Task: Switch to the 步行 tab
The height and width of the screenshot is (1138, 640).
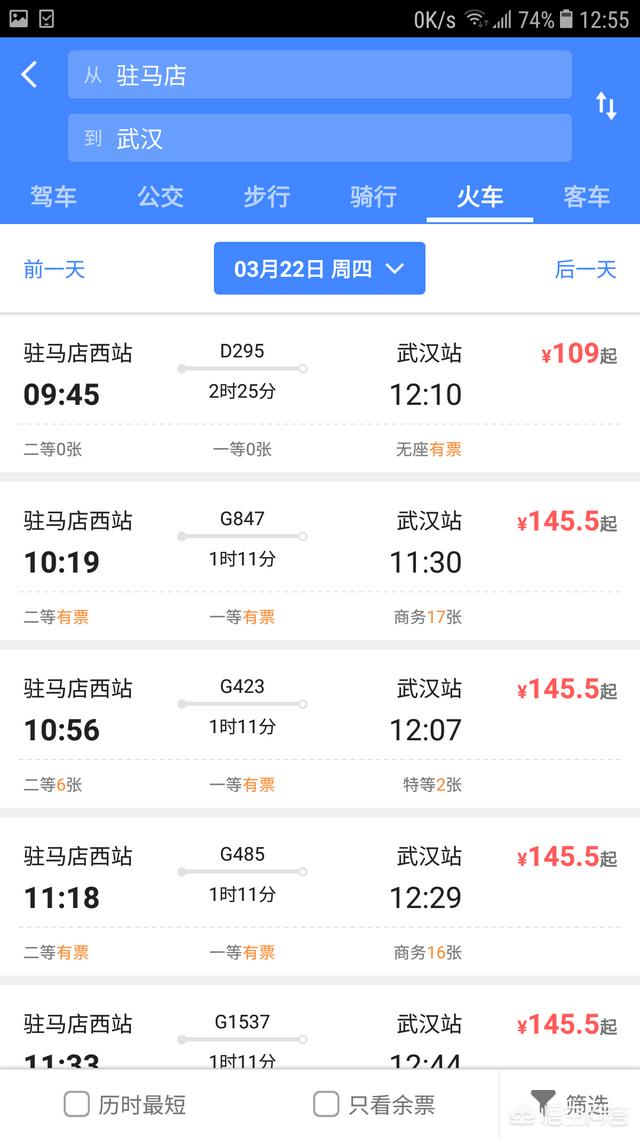Action: coord(266,197)
